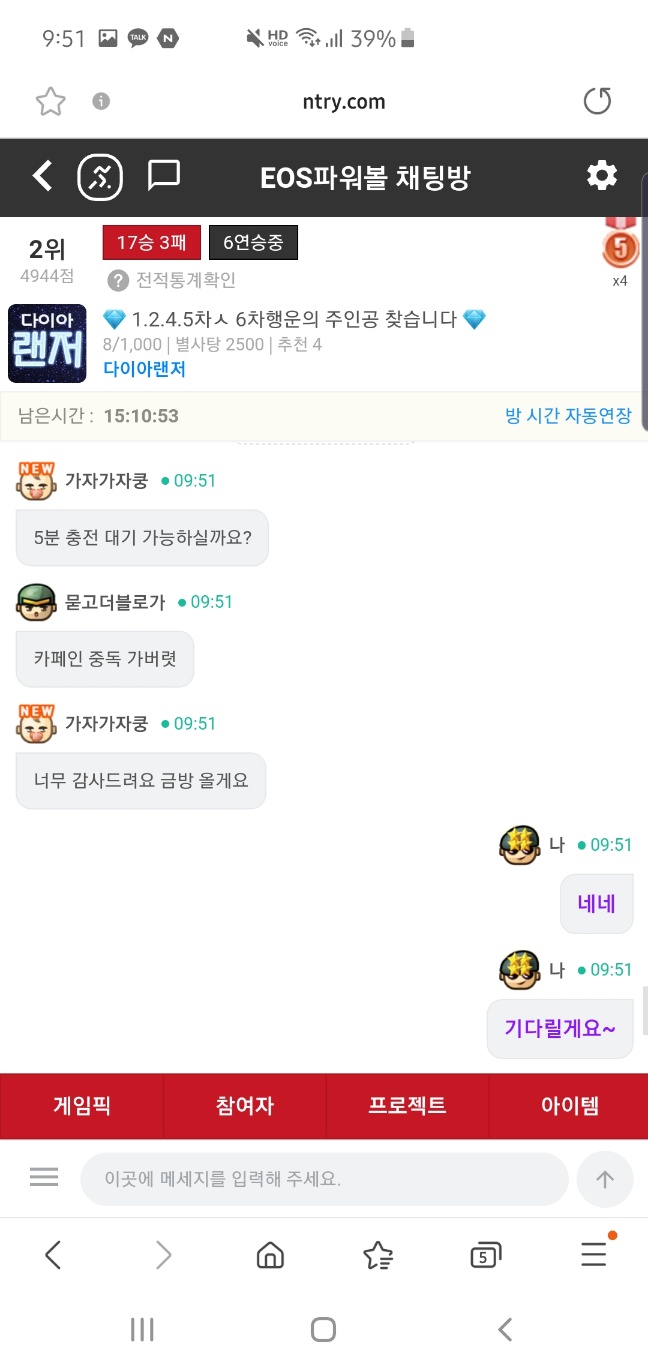Tap 방 시간 자동연장 link
The height and width of the screenshot is (1368, 648).
coord(567,416)
